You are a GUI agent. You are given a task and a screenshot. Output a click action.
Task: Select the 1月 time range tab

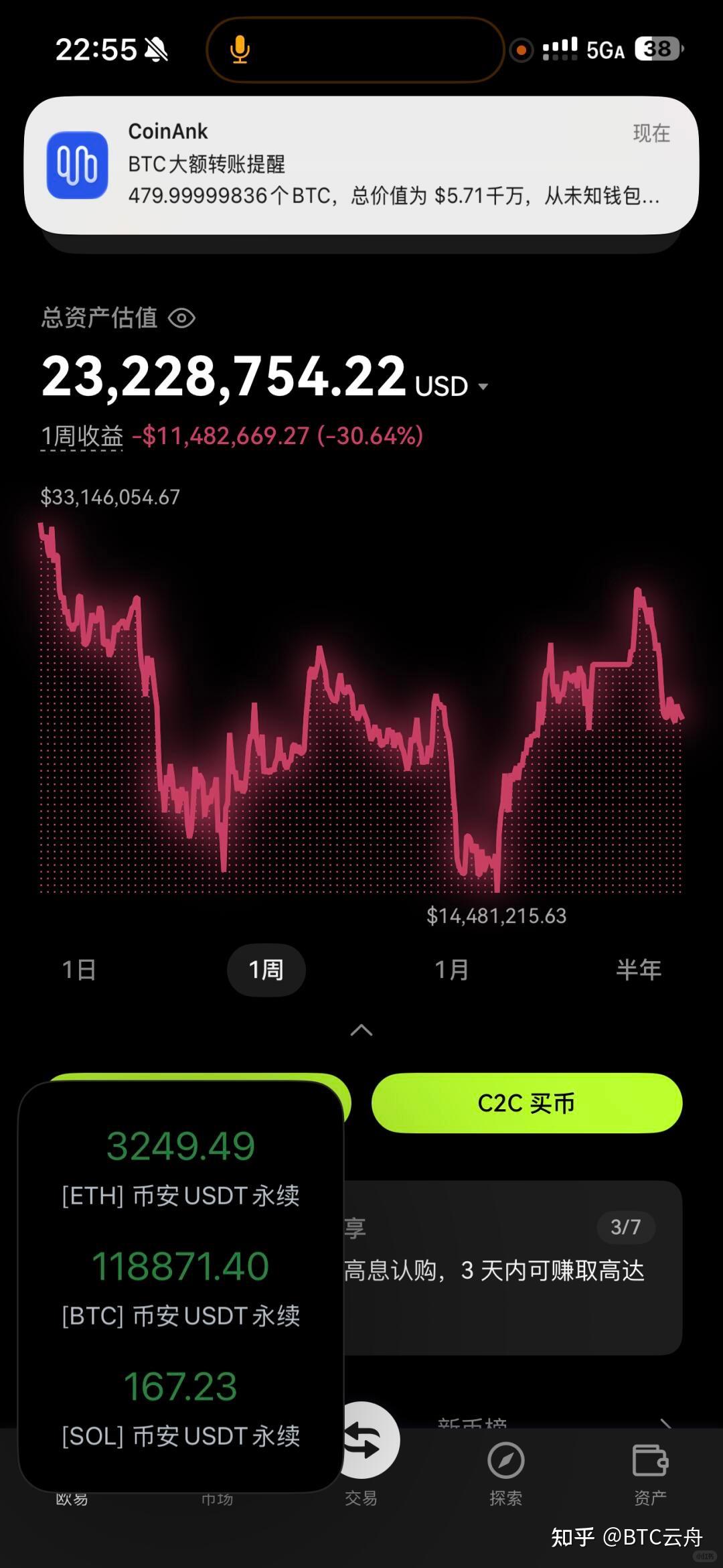click(452, 969)
